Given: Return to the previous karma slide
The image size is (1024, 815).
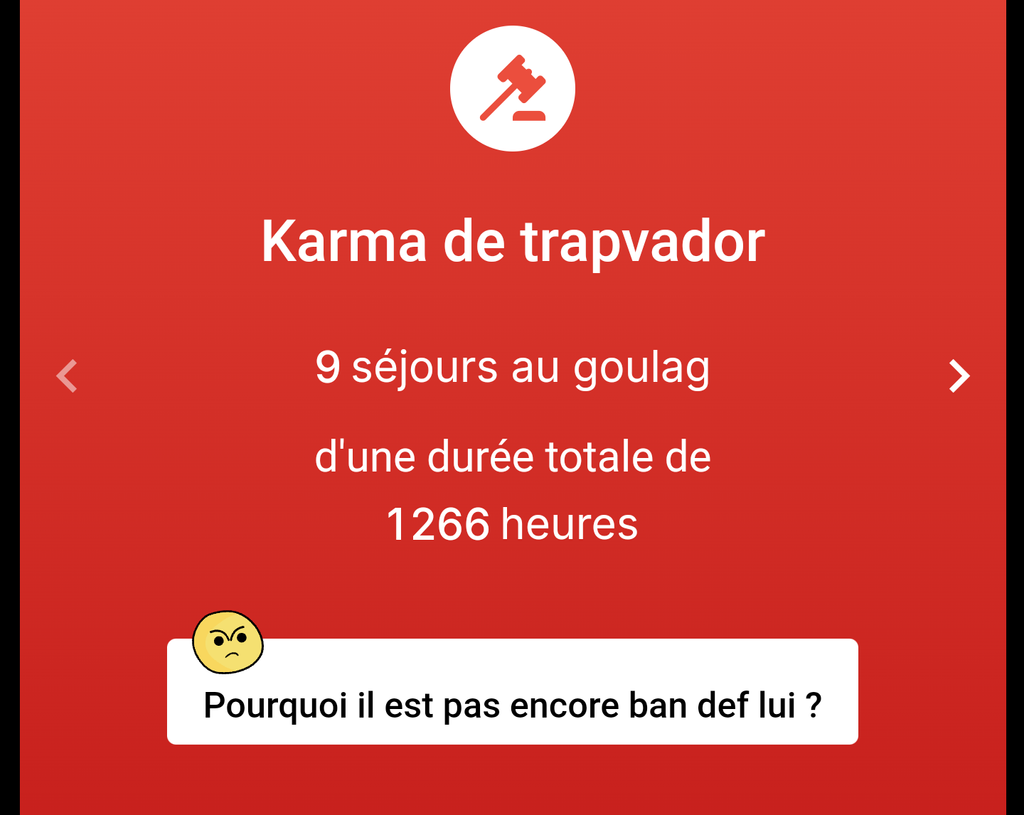Looking at the screenshot, I should [67, 376].
